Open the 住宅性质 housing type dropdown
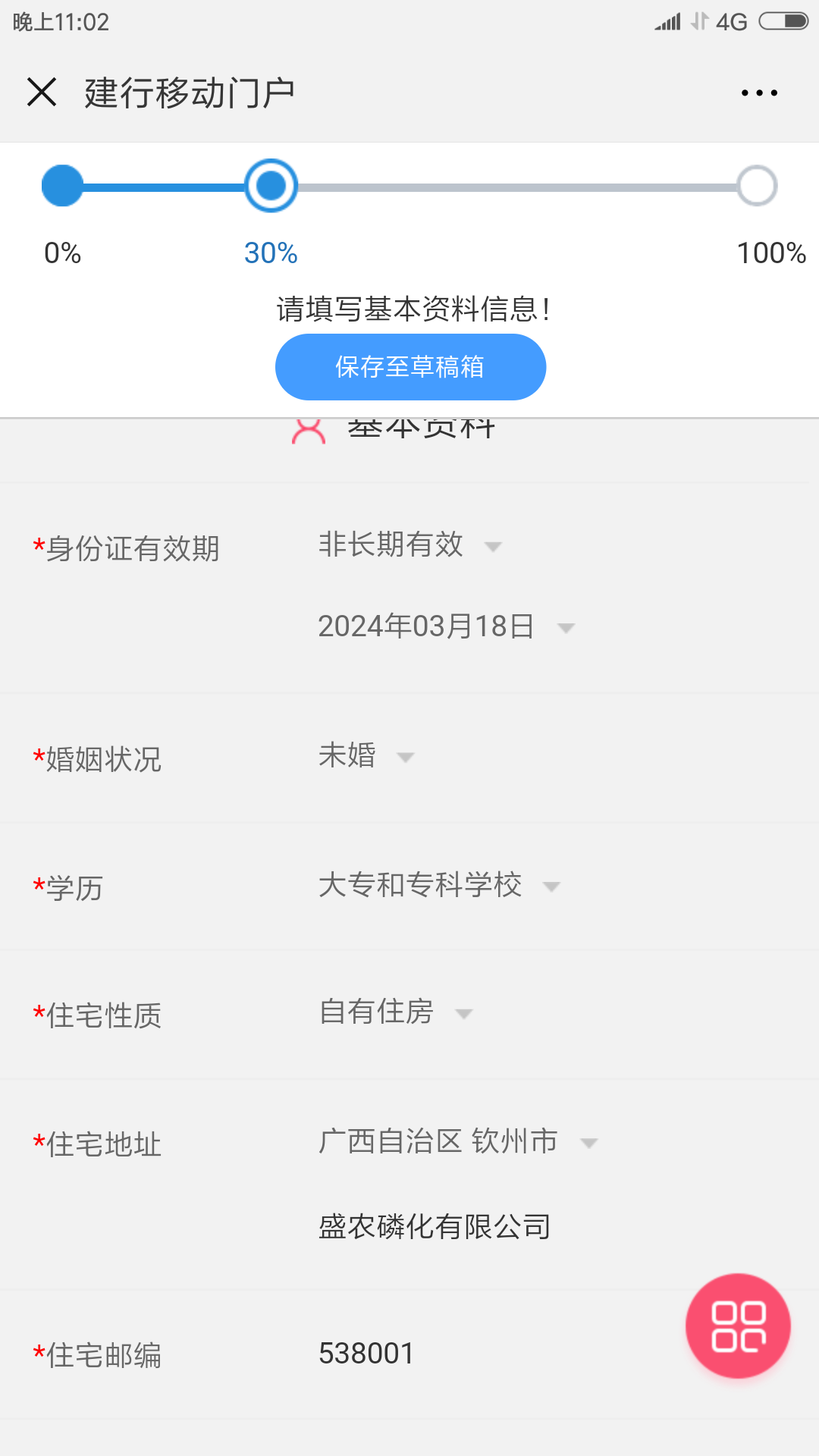Image resolution: width=819 pixels, height=1456 pixels. pos(394,1012)
